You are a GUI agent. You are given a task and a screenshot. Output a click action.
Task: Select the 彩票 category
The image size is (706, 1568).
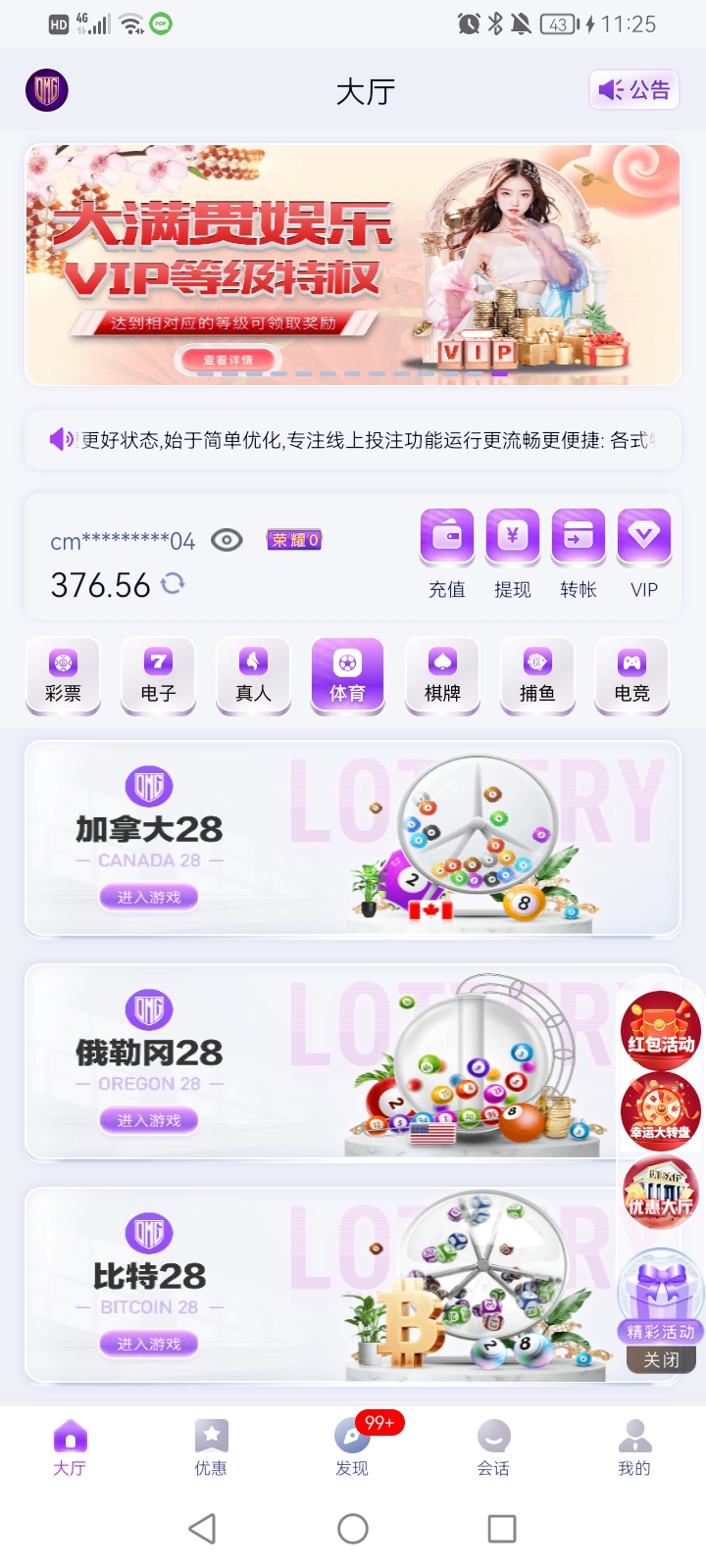[63, 675]
